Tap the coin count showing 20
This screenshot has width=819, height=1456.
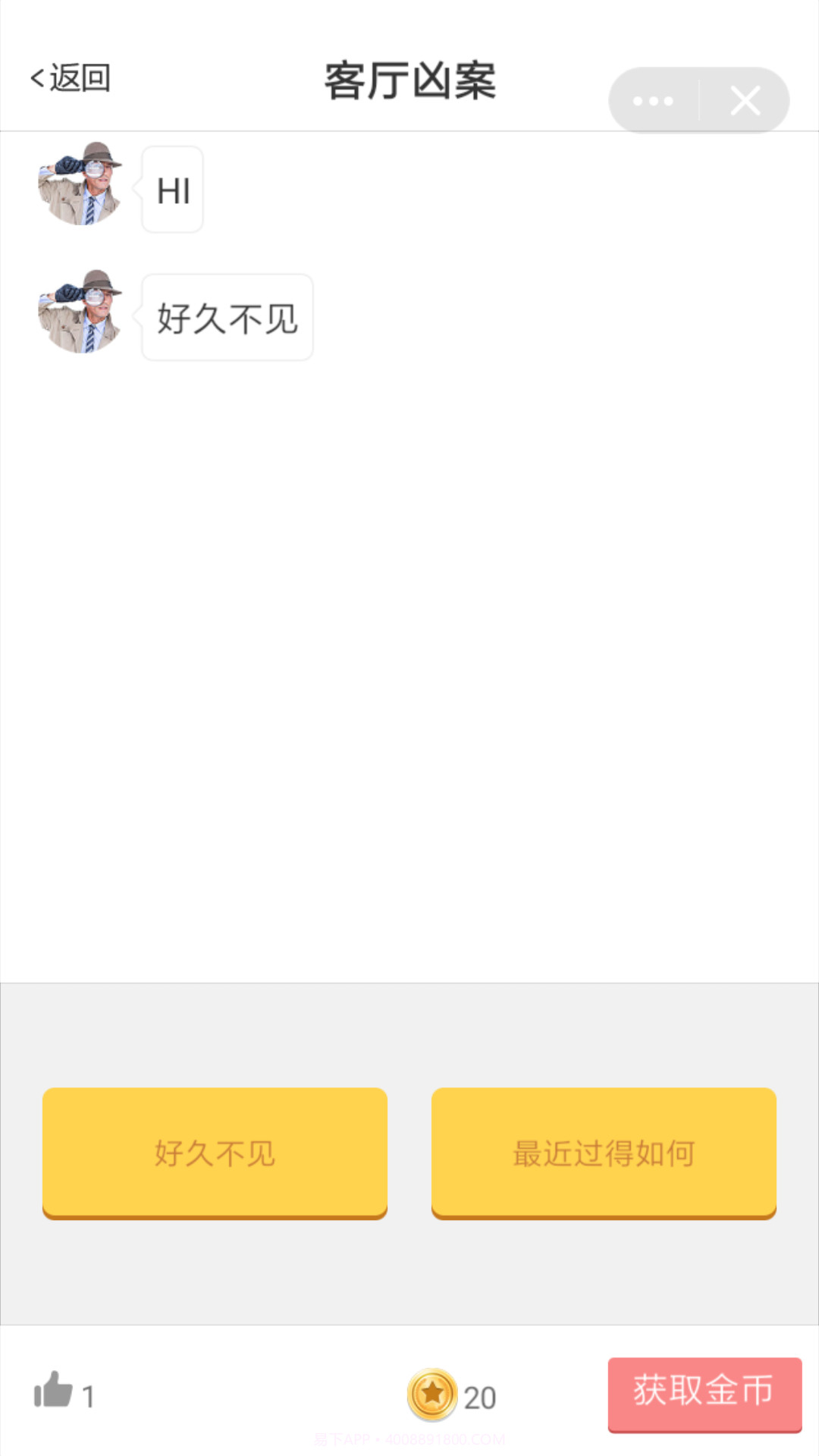[481, 1398]
